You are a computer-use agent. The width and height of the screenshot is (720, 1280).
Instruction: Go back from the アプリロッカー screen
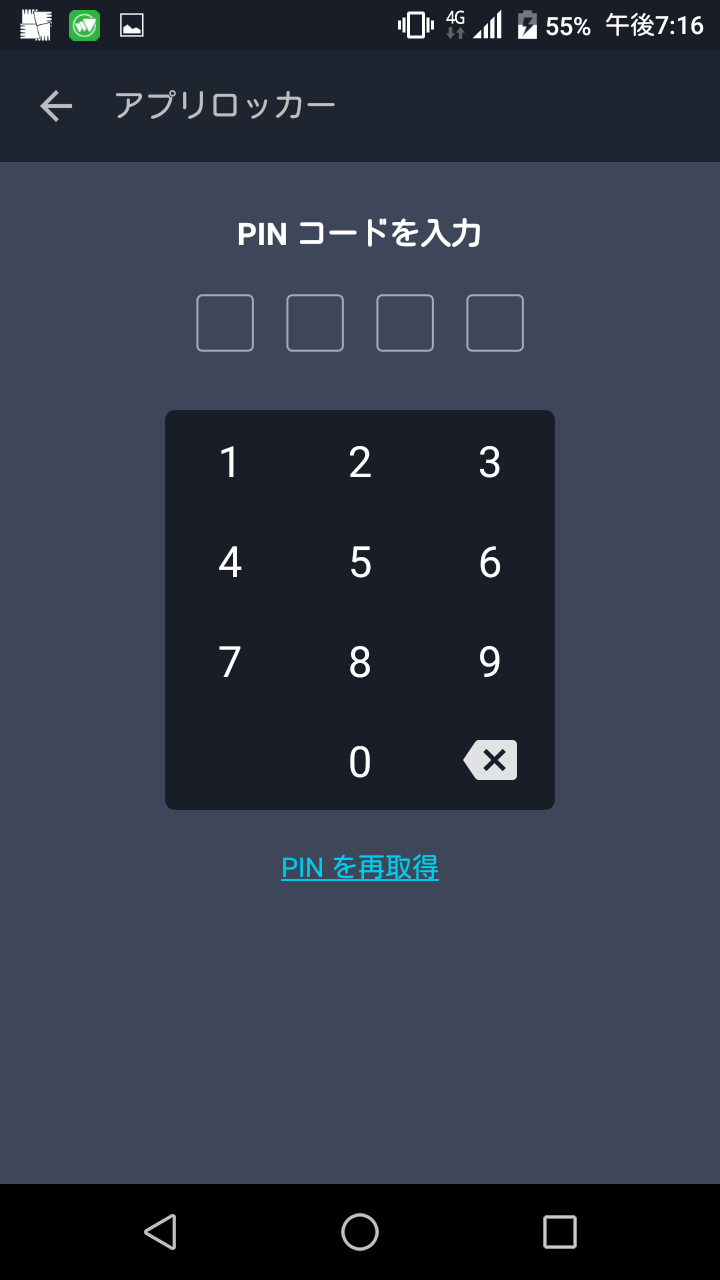pyautogui.click(x=56, y=106)
